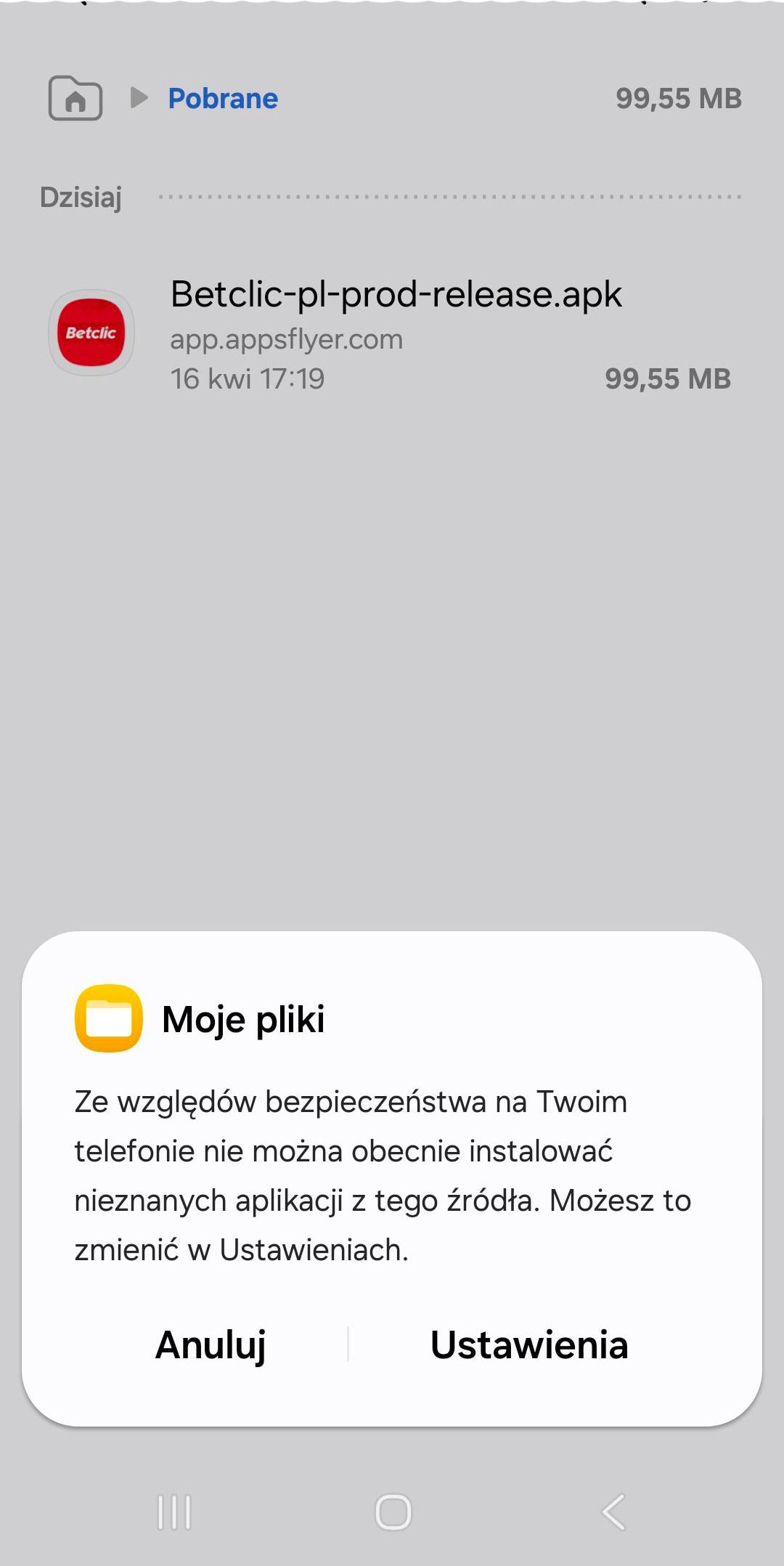
Task: Open Ustawienia from the dialog
Action: [528, 1344]
